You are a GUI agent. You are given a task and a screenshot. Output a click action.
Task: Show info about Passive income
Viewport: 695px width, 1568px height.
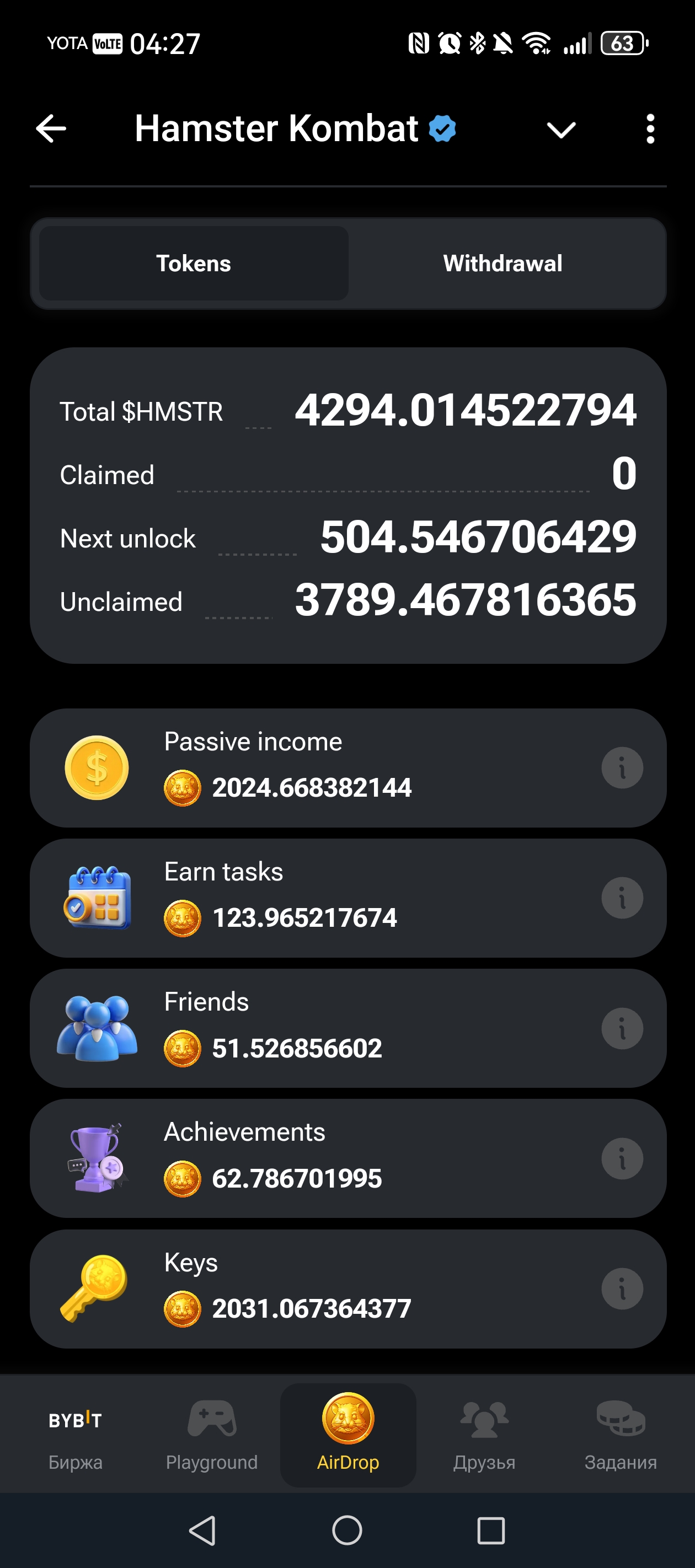pyautogui.click(x=622, y=767)
